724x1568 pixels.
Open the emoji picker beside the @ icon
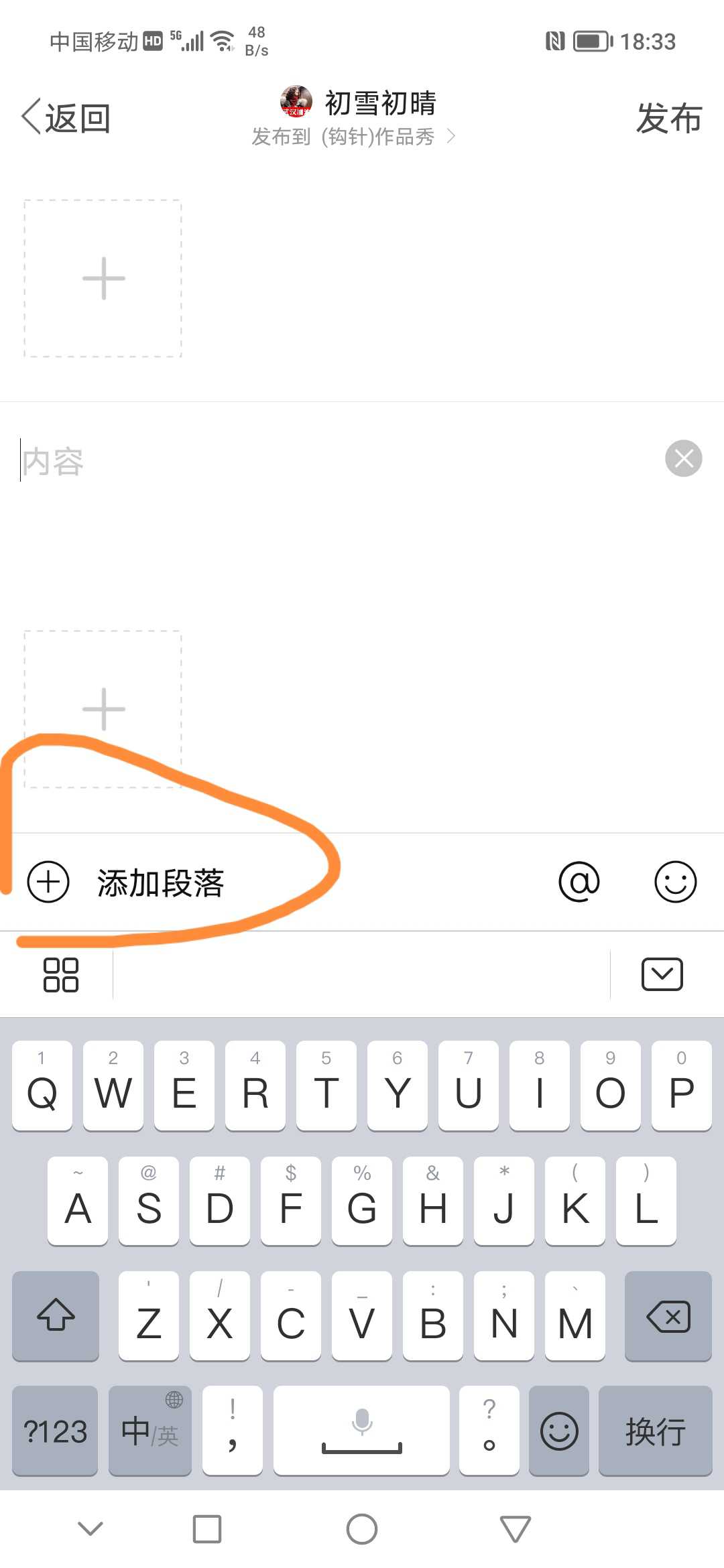[x=675, y=882]
